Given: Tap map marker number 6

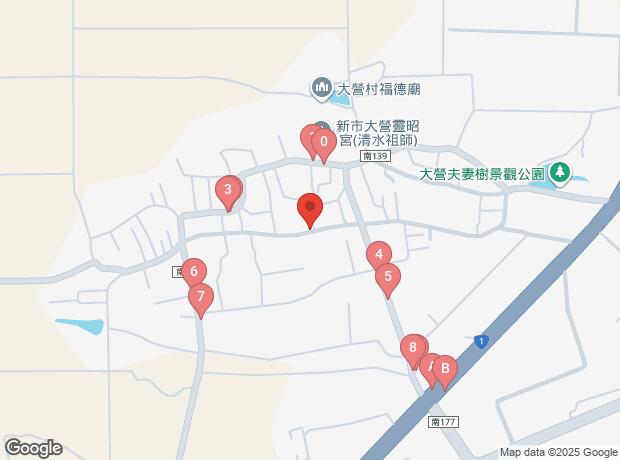Looking at the screenshot, I should click(x=194, y=276).
